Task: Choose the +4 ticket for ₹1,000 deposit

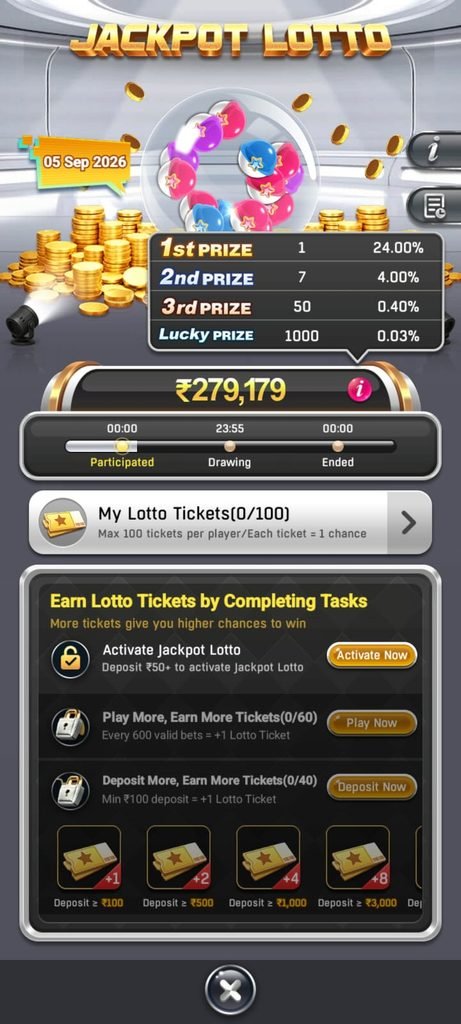Action: 268,857
